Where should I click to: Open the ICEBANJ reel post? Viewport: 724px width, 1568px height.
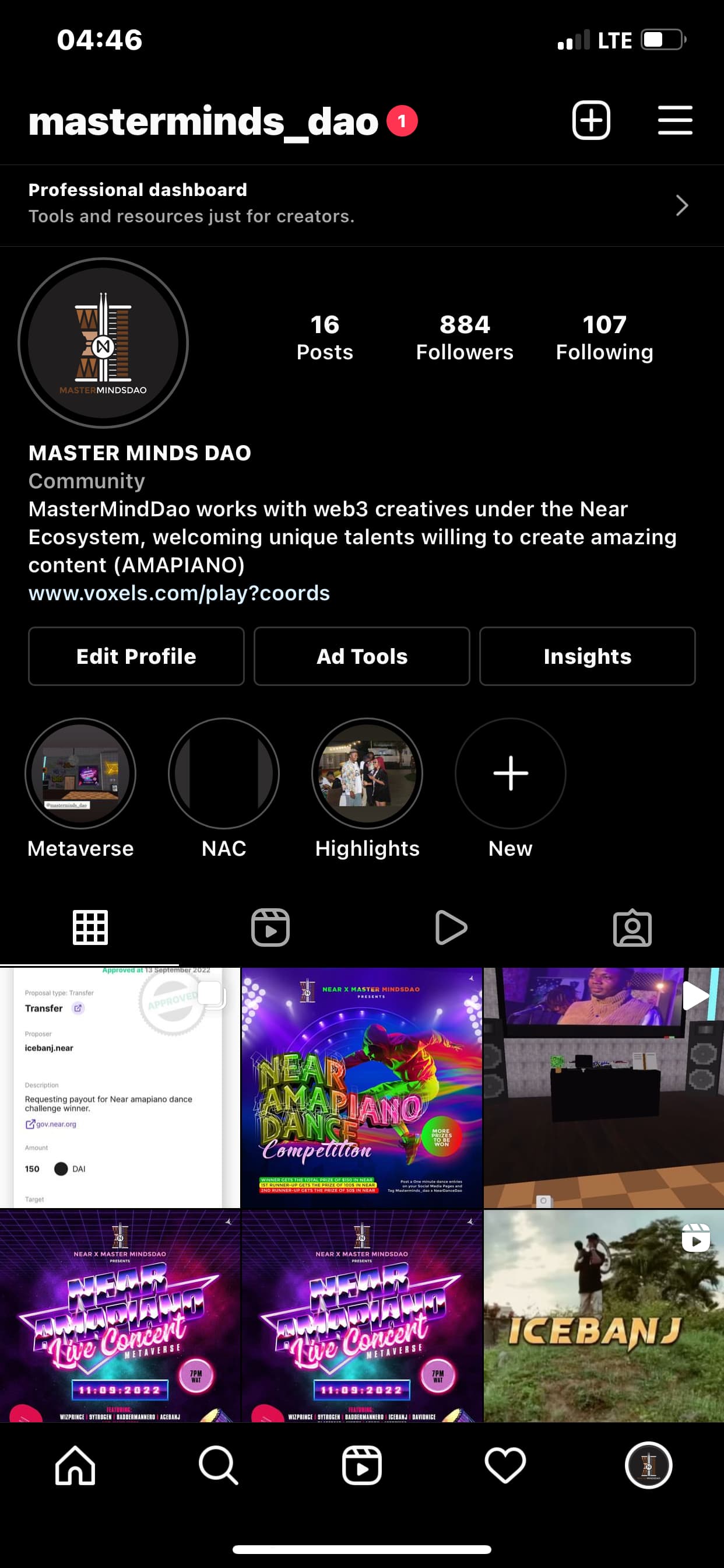coord(603,1316)
